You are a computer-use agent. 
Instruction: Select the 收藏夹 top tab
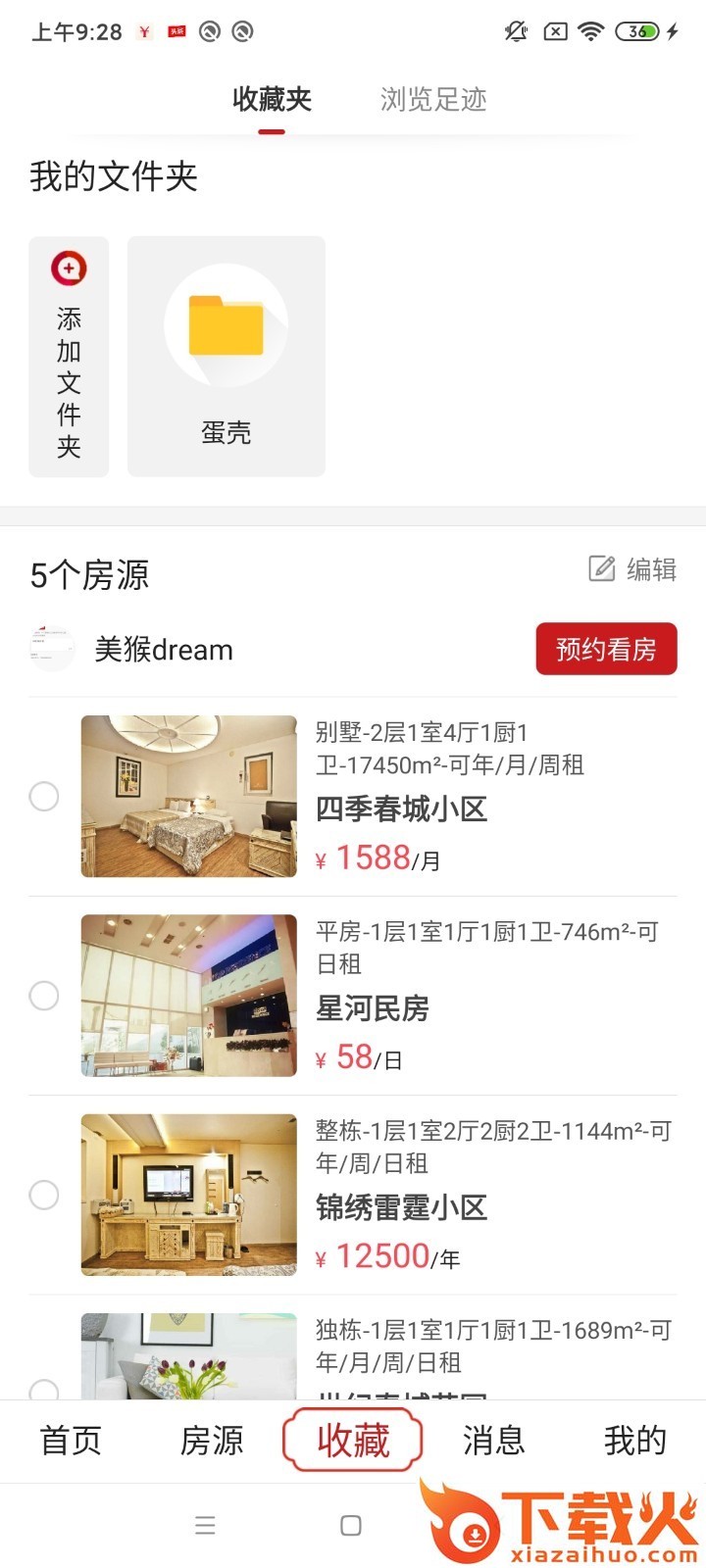(272, 99)
